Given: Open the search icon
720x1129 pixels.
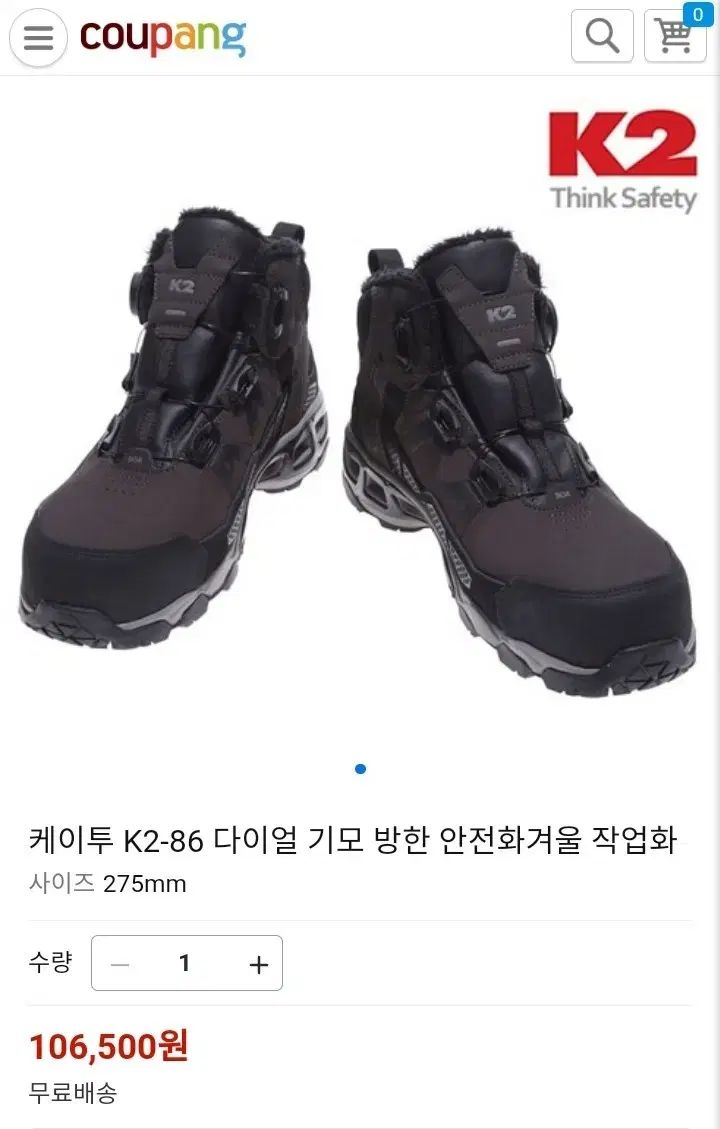Looking at the screenshot, I should pos(602,37).
